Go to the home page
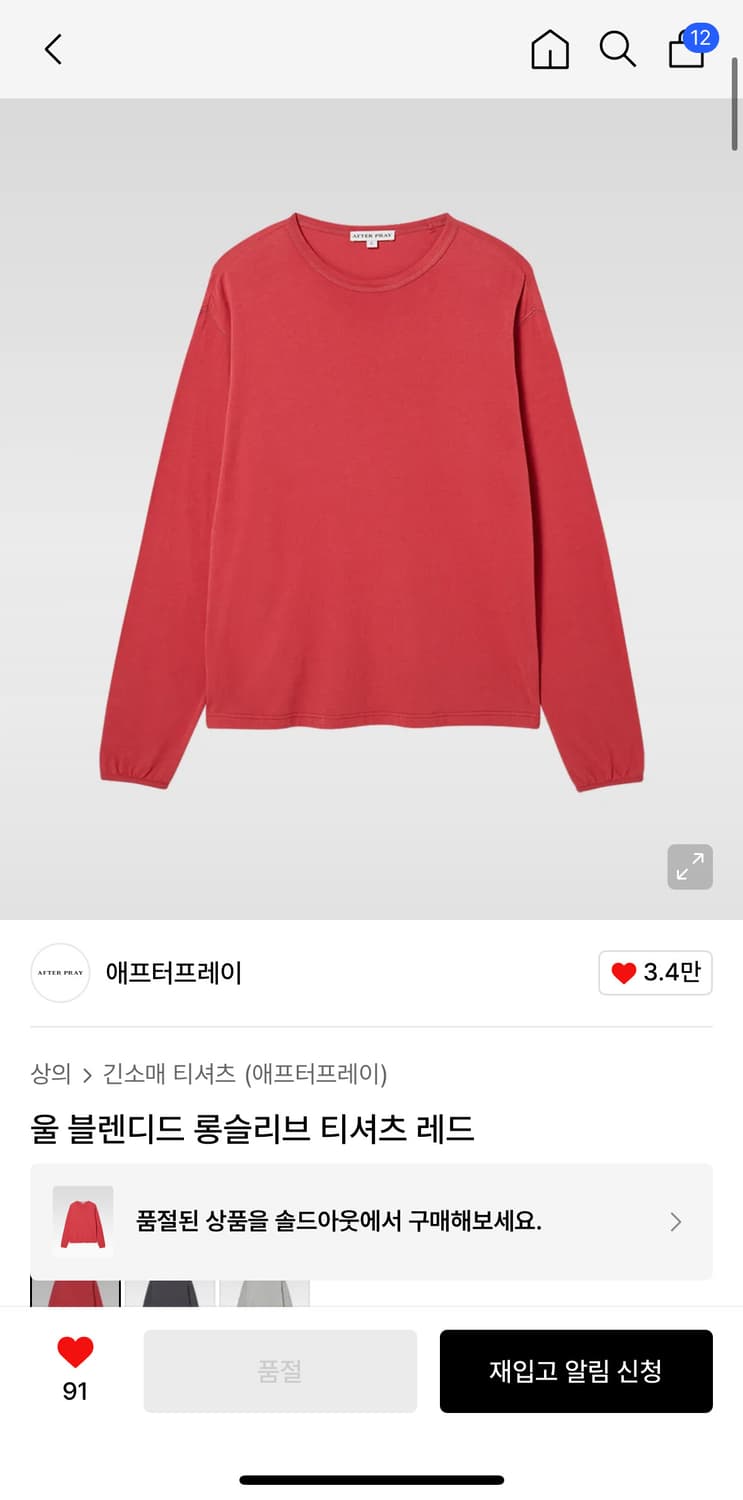743x1500 pixels. (x=549, y=48)
